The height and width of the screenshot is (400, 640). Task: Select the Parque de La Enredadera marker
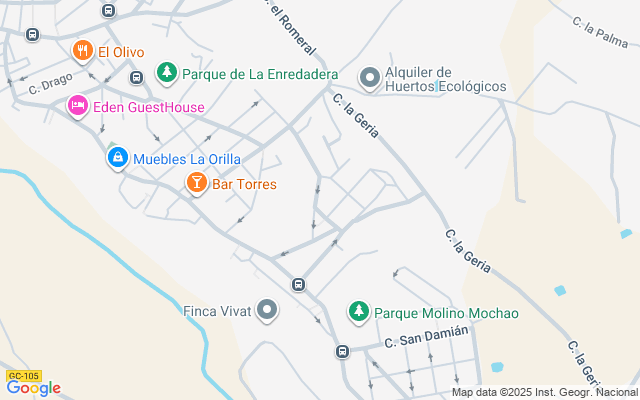tap(167, 73)
